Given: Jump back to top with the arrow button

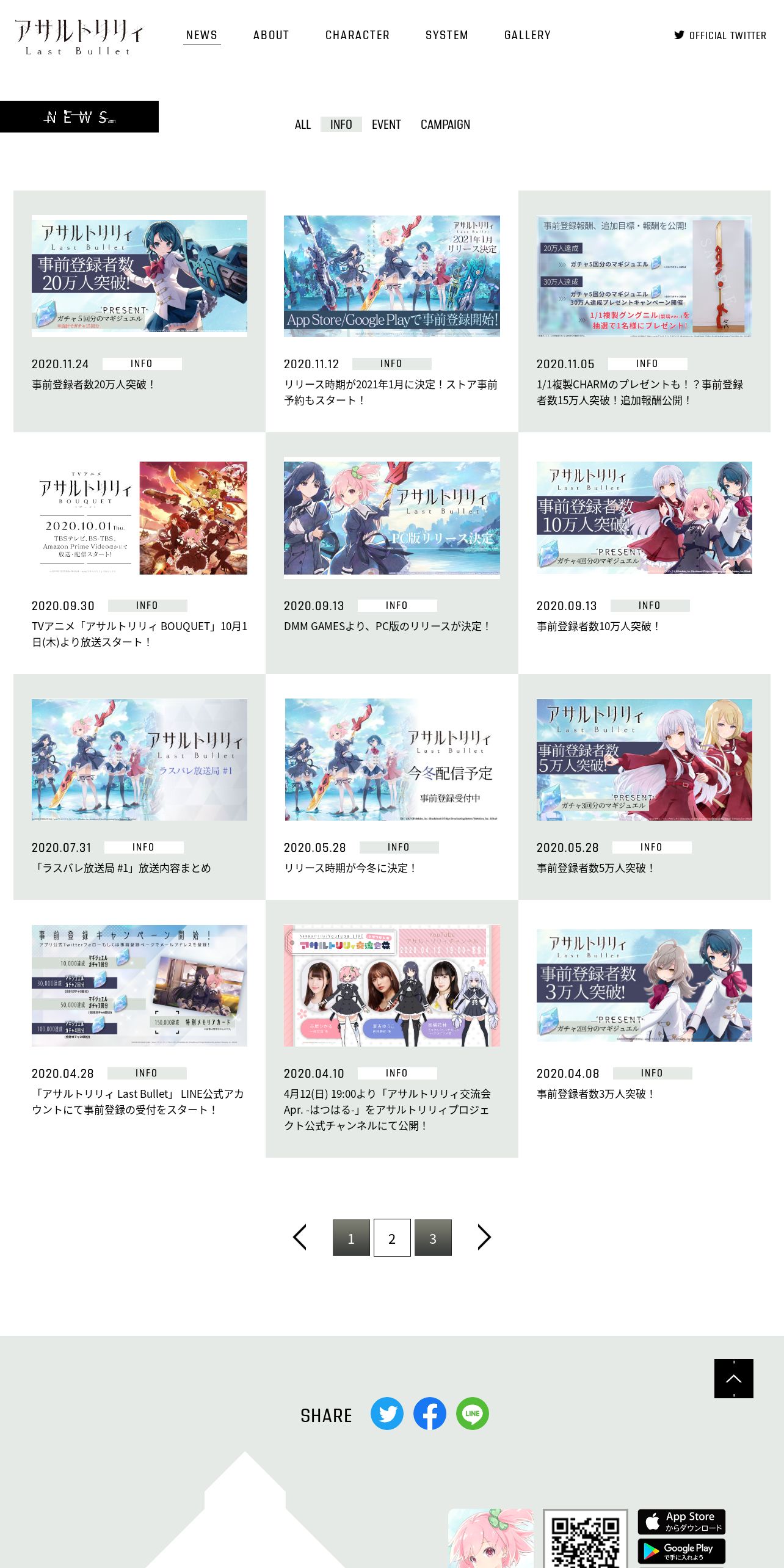Looking at the screenshot, I should tap(734, 1379).
